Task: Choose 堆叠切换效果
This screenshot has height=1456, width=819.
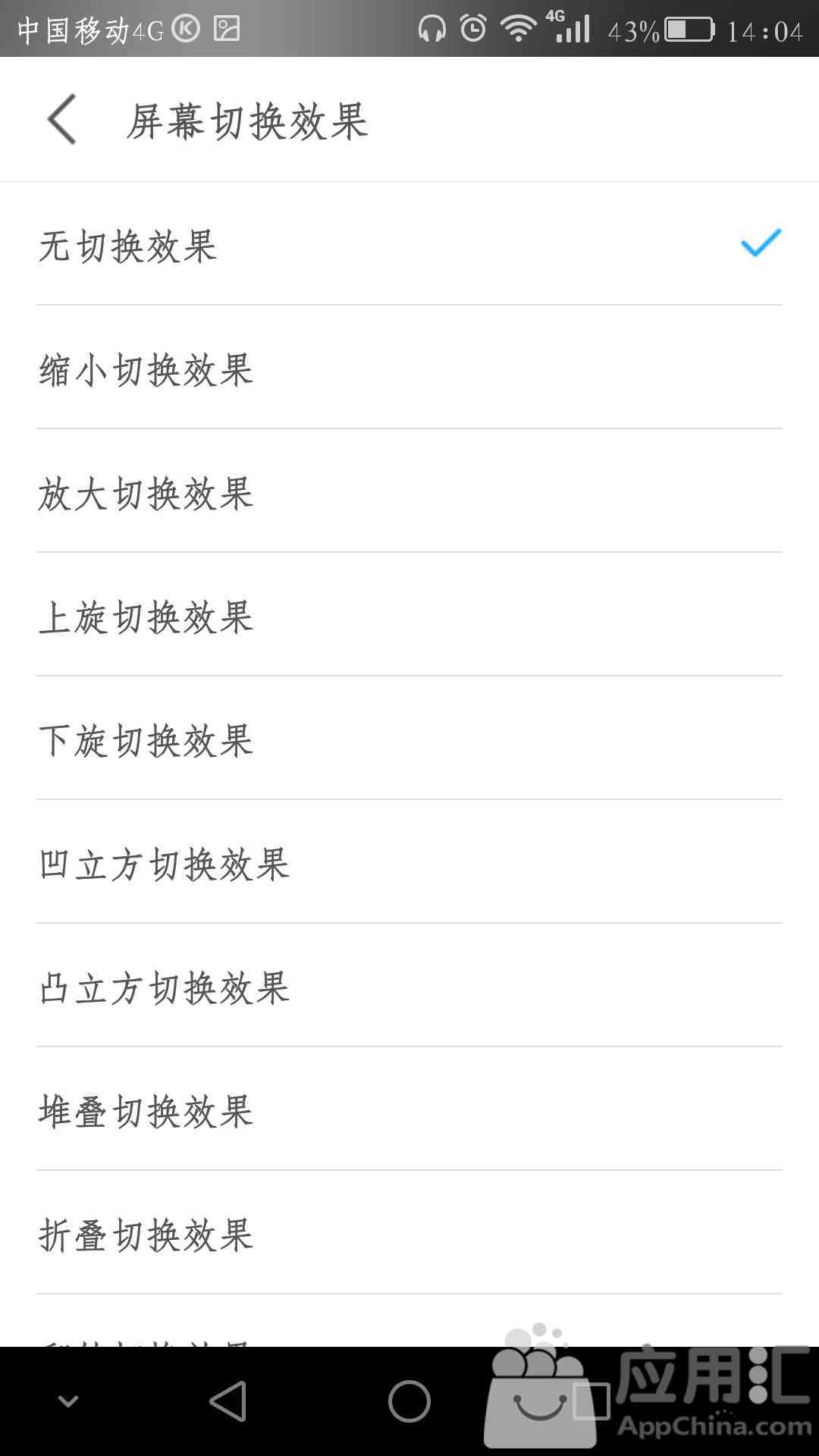Action: coord(409,1109)
